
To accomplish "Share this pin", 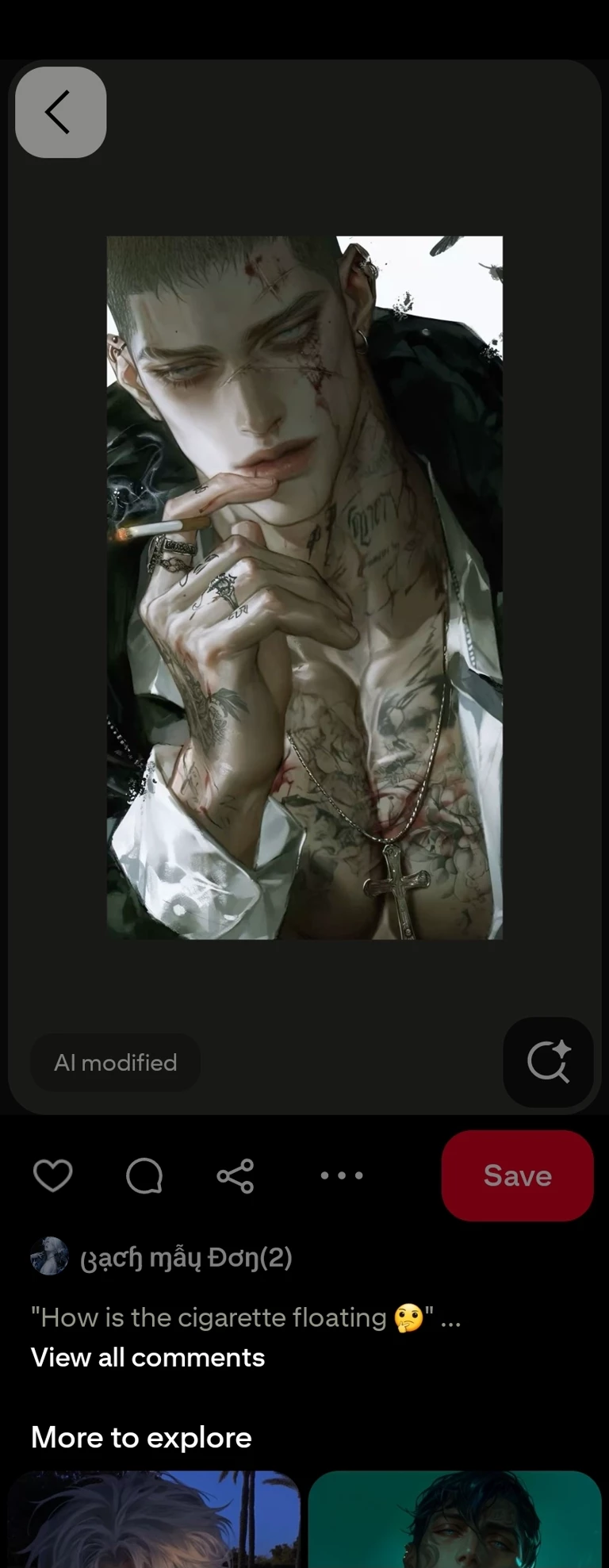I will coord(236,1175).
